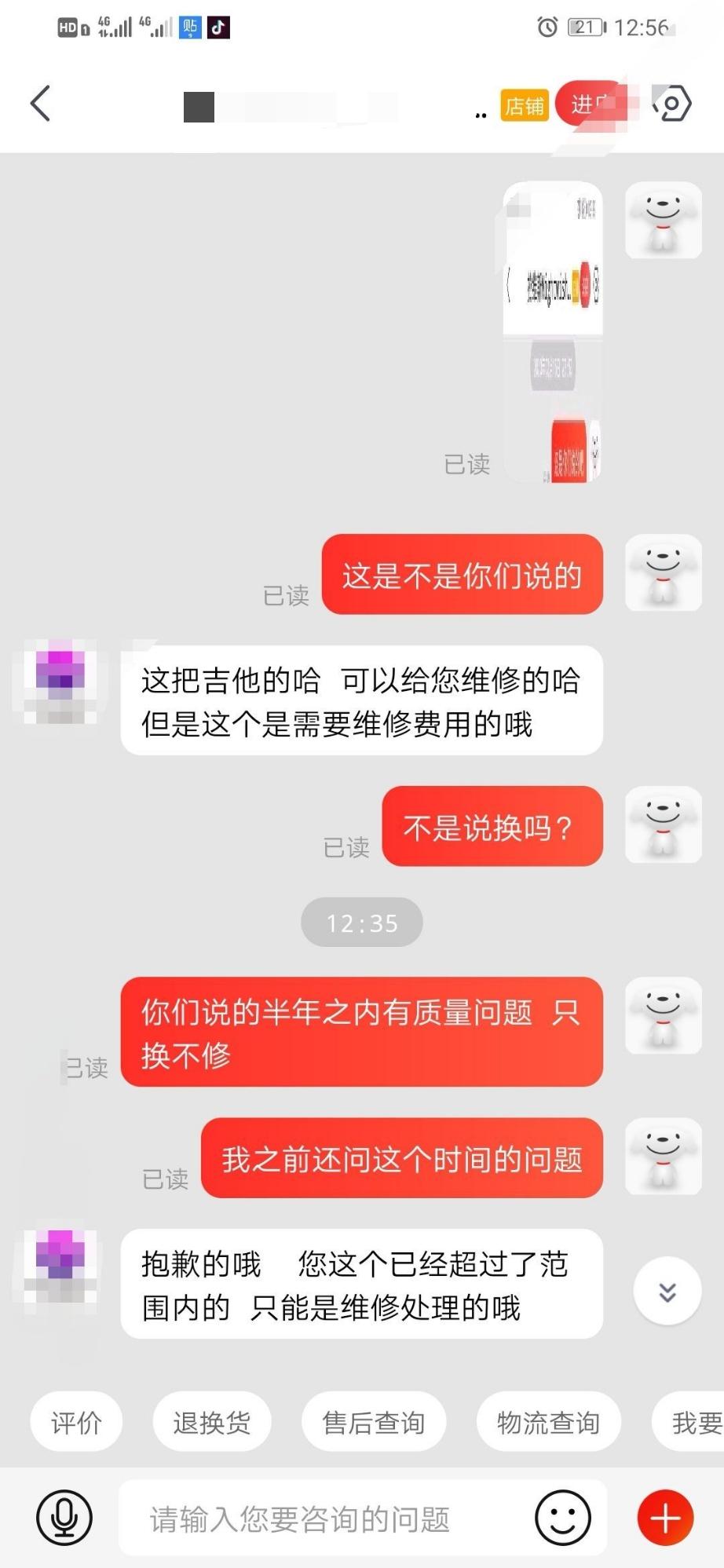Check 物流查询 quick action
The height and width of the screenshot is (1568, 724).
(x=548, y=1422)
